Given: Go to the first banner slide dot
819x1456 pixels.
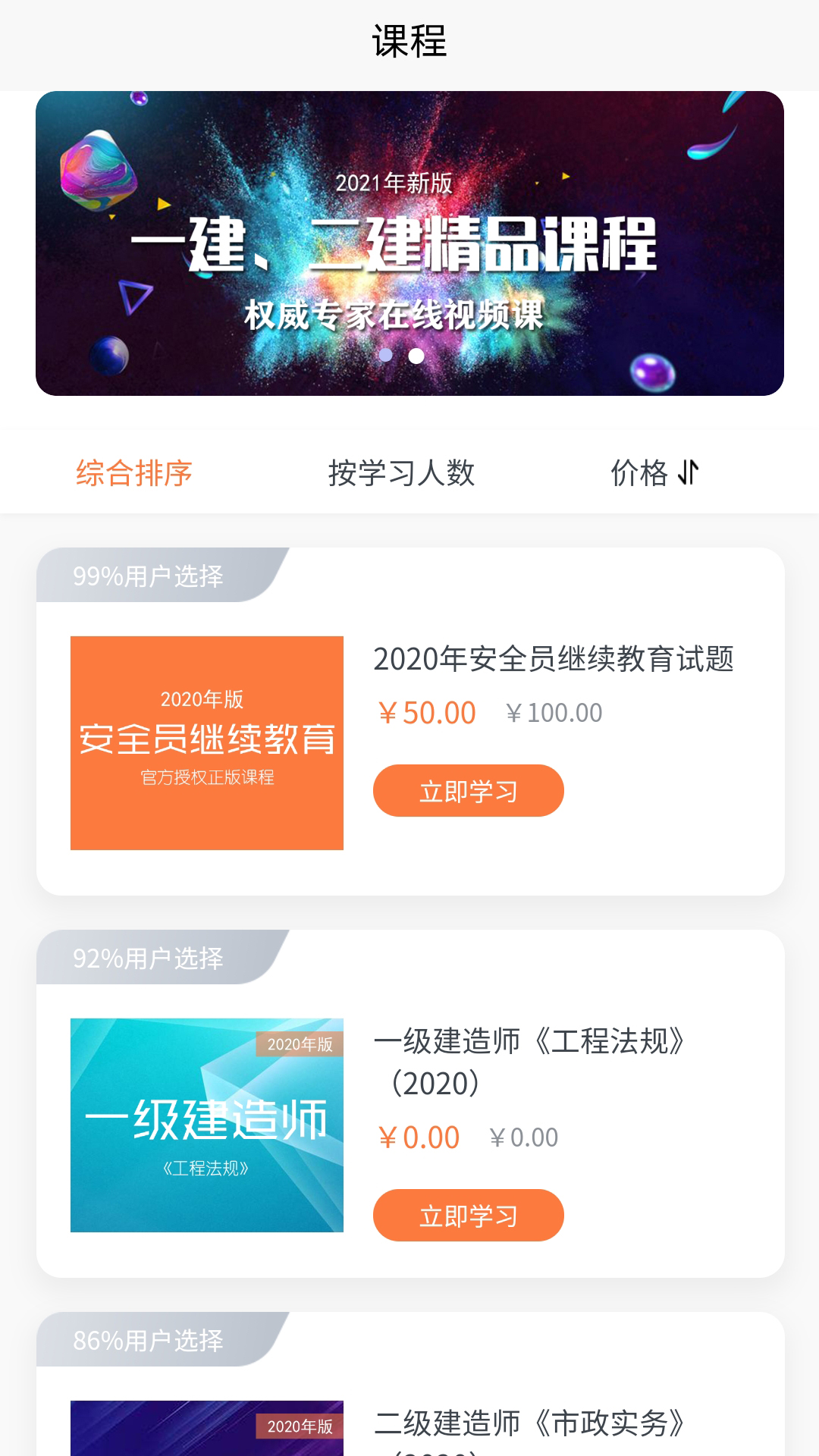Looking at the screenshot, I should tap(386, 355).
